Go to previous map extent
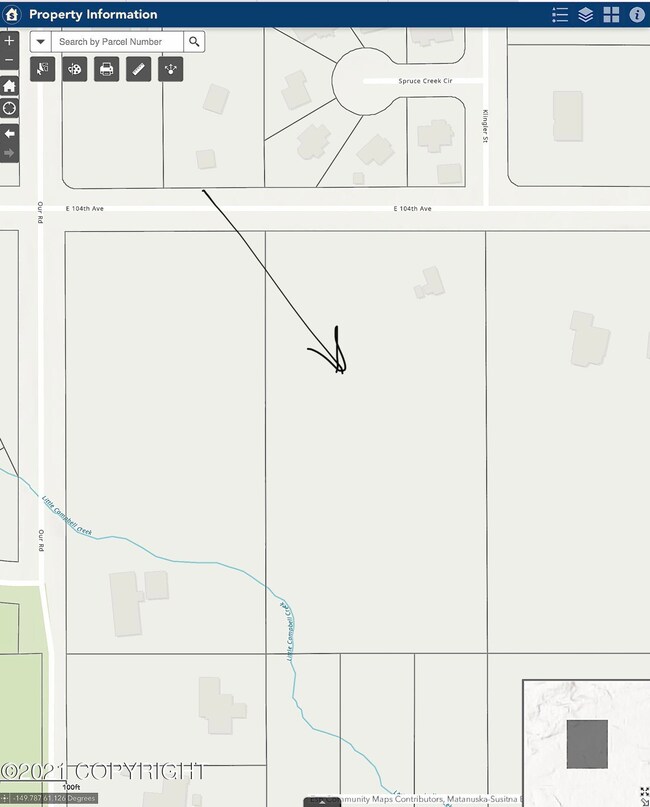 [9, 133]
